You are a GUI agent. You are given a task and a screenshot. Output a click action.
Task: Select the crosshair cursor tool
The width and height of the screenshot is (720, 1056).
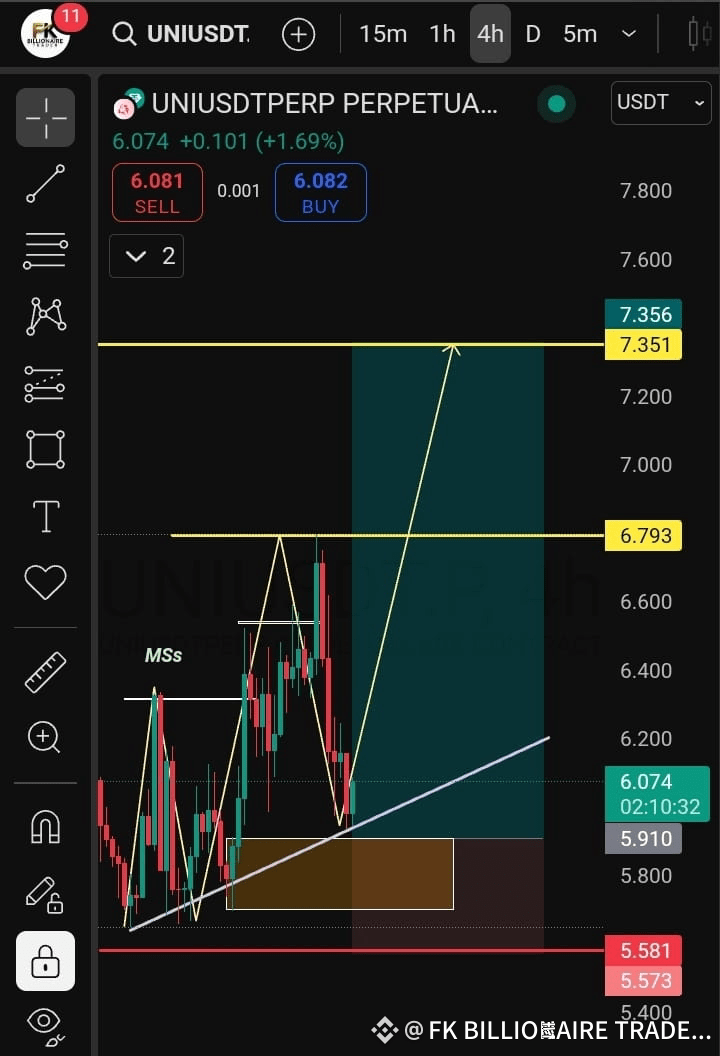(x=45, y=117)
